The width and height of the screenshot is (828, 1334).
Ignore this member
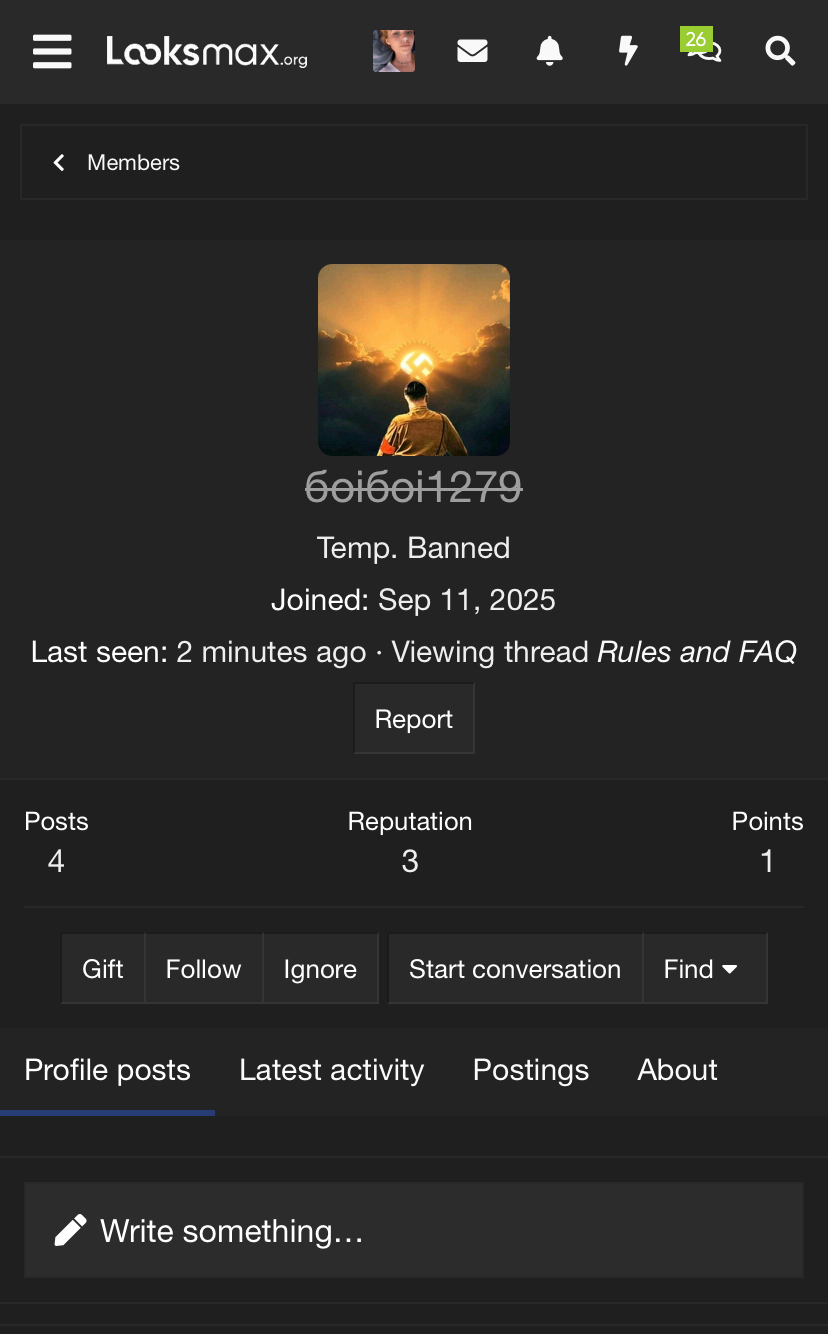point(320,969)
